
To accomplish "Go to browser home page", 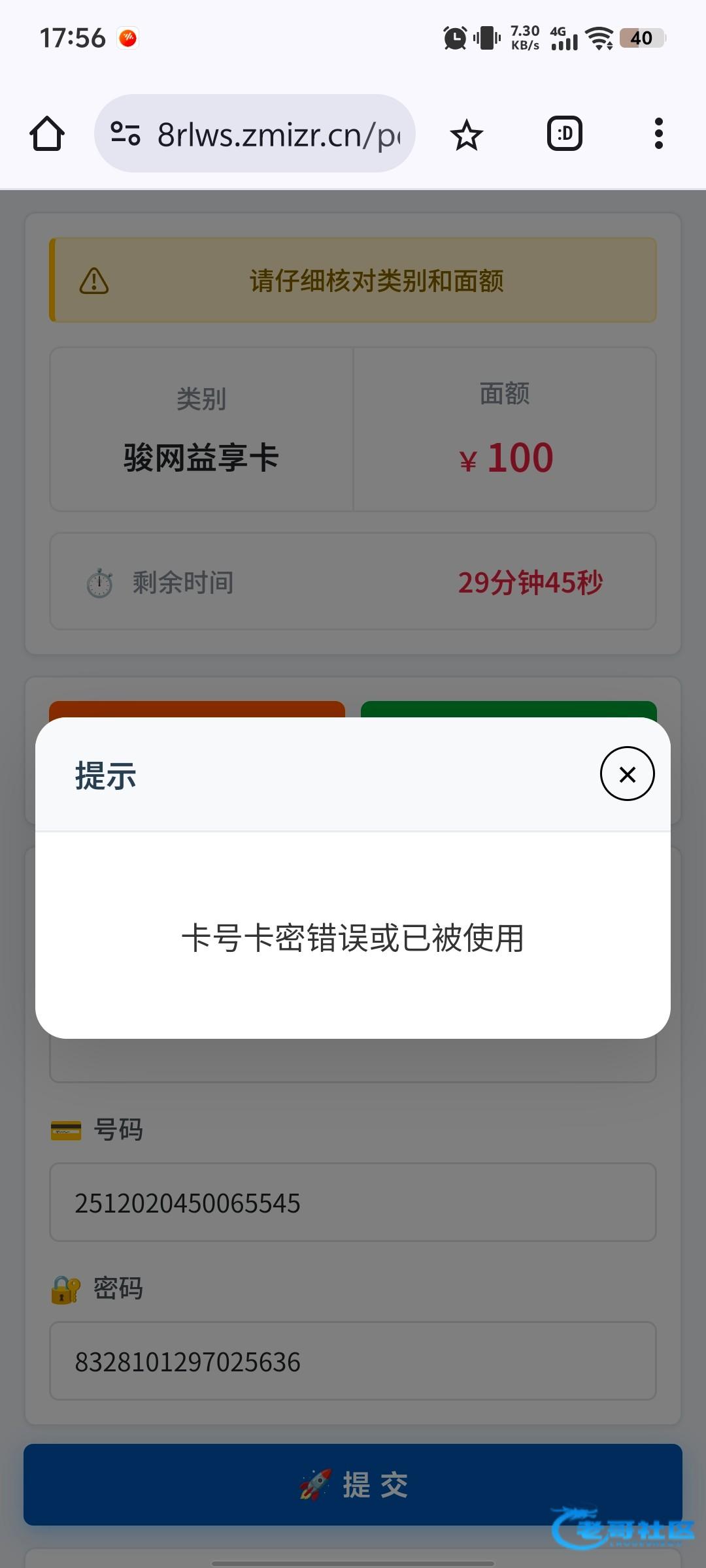I will 47,134.
